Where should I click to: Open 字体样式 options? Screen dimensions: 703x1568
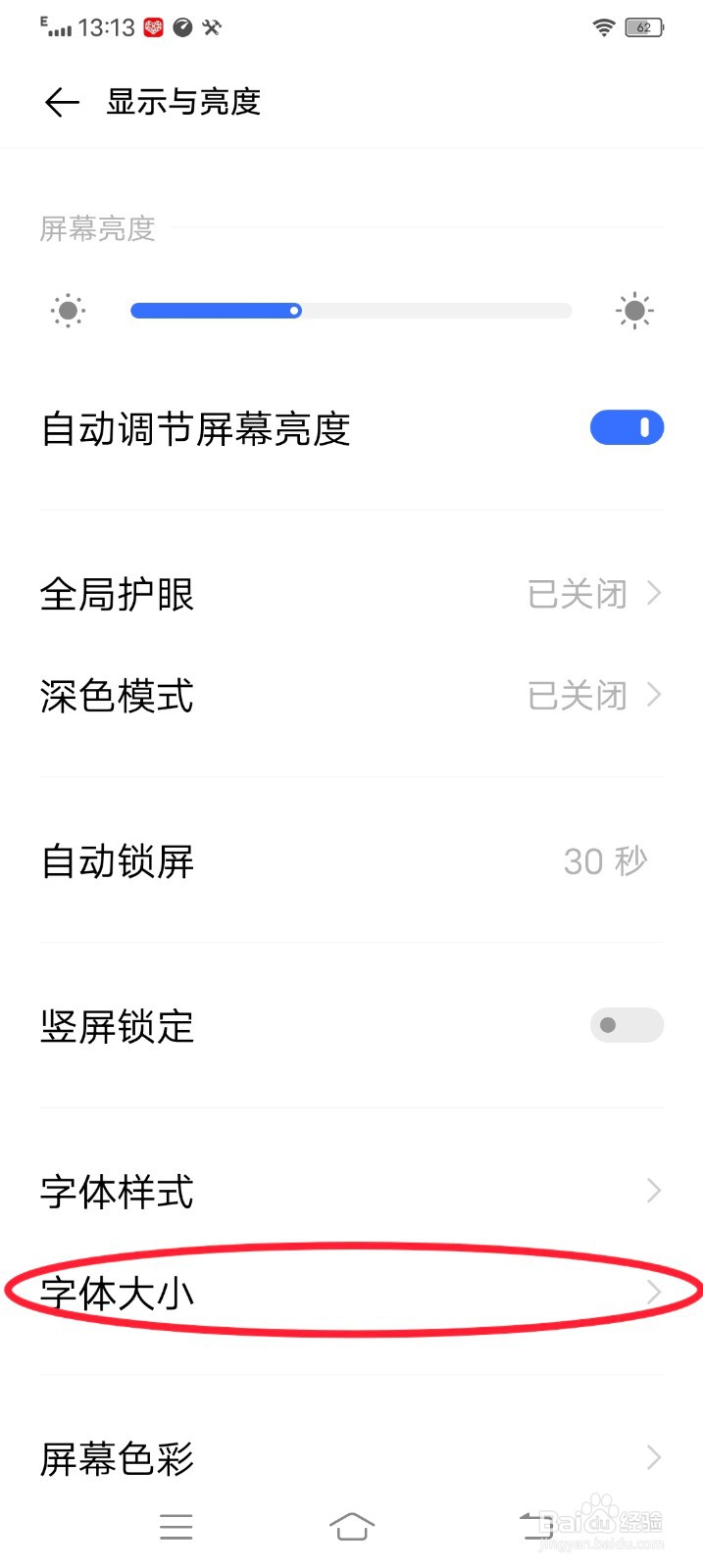coord(351,1192)
